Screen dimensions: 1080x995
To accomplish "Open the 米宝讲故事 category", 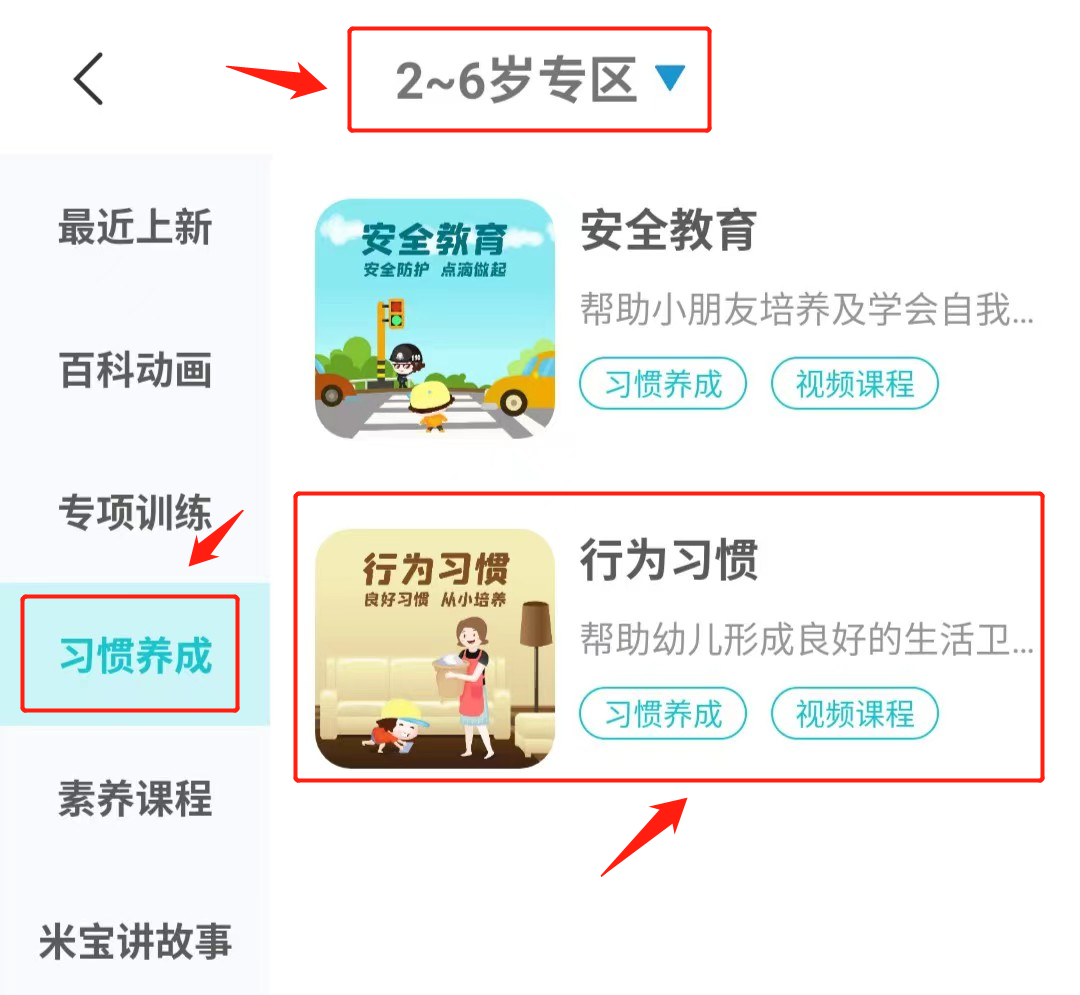I will click(135, 942).
